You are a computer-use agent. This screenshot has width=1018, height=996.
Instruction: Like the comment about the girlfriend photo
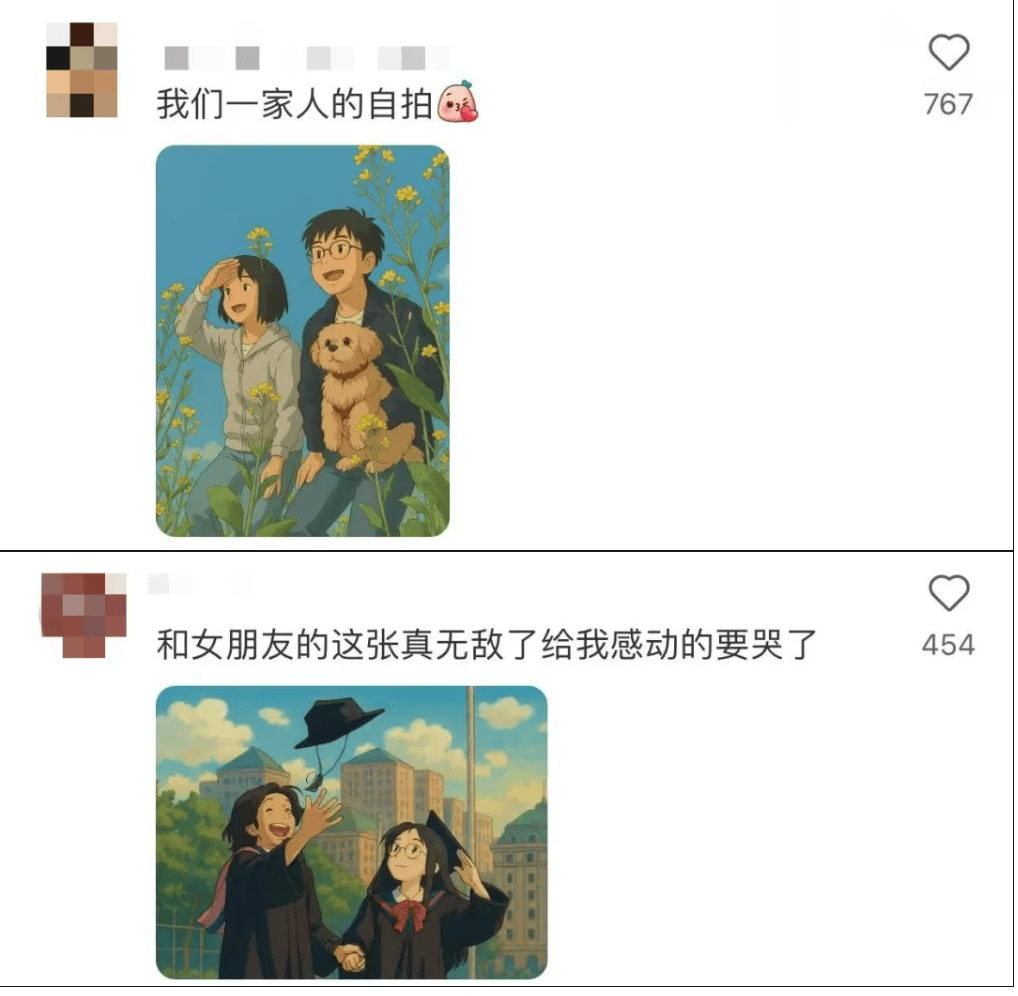[948, 594]
